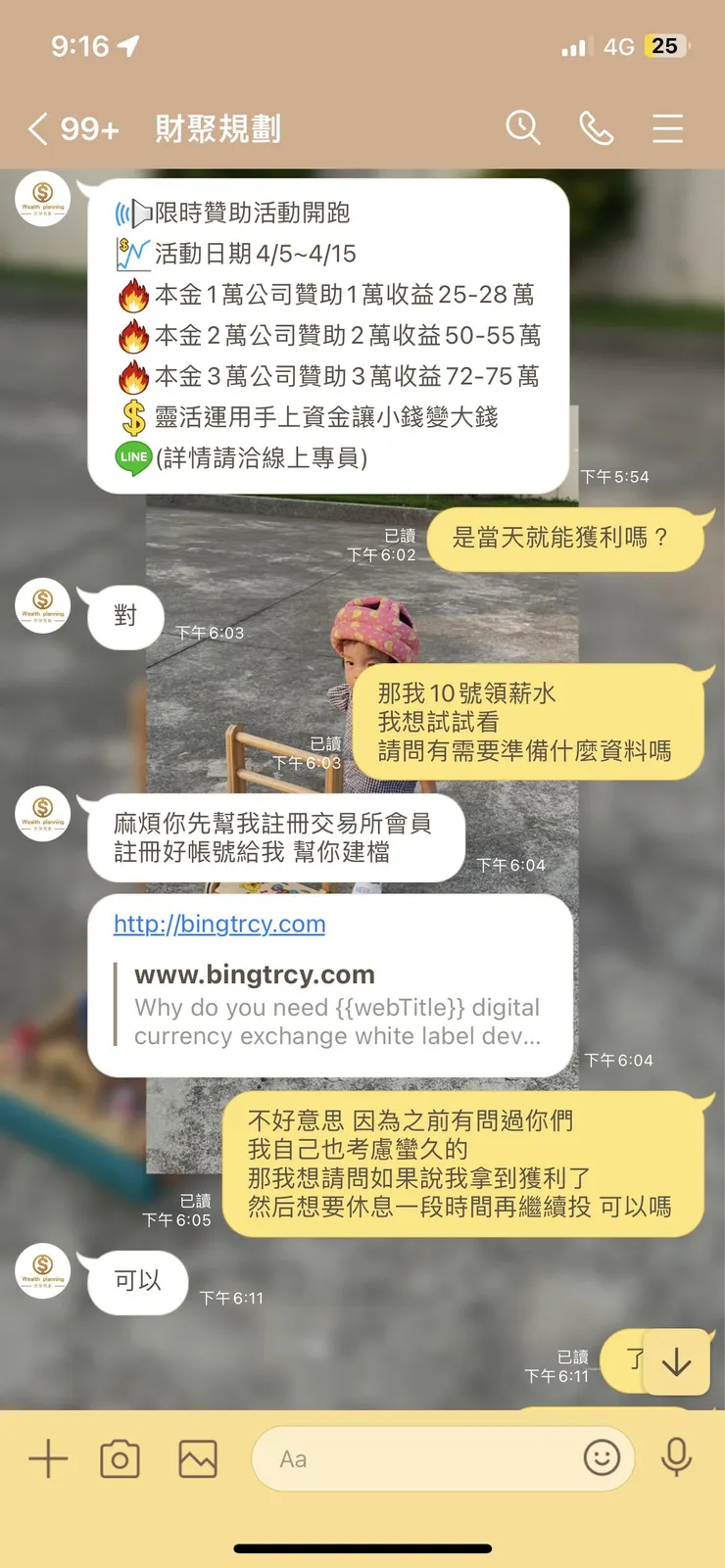The image size is (725, 1568).
Task: Open the camera to take a photo
Action: click(x=120, y=1458)
